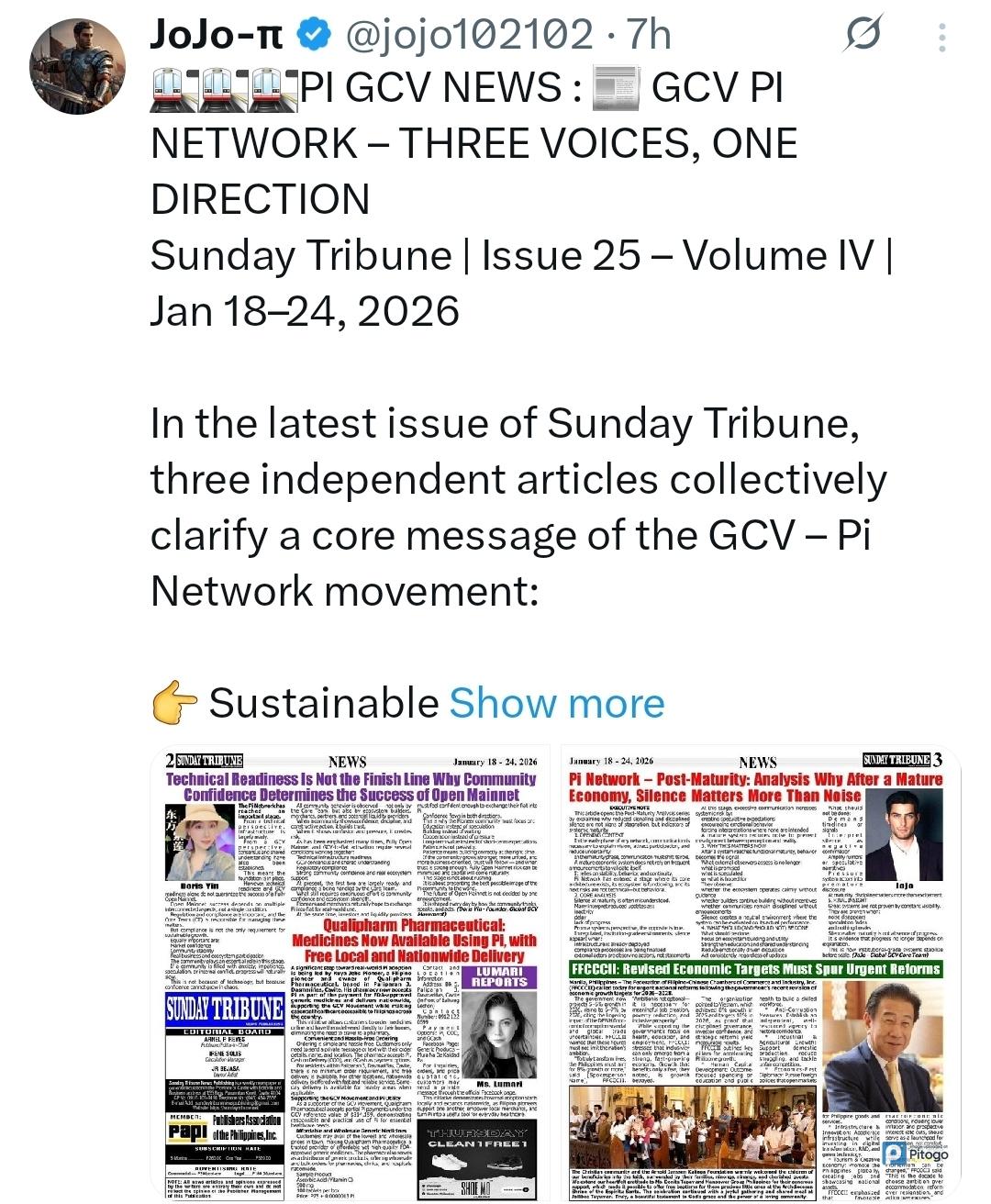The height and width of the screenshot is (1204, 991).
Task: View the Sunday Tribune page 2 image
Action: 350,973
